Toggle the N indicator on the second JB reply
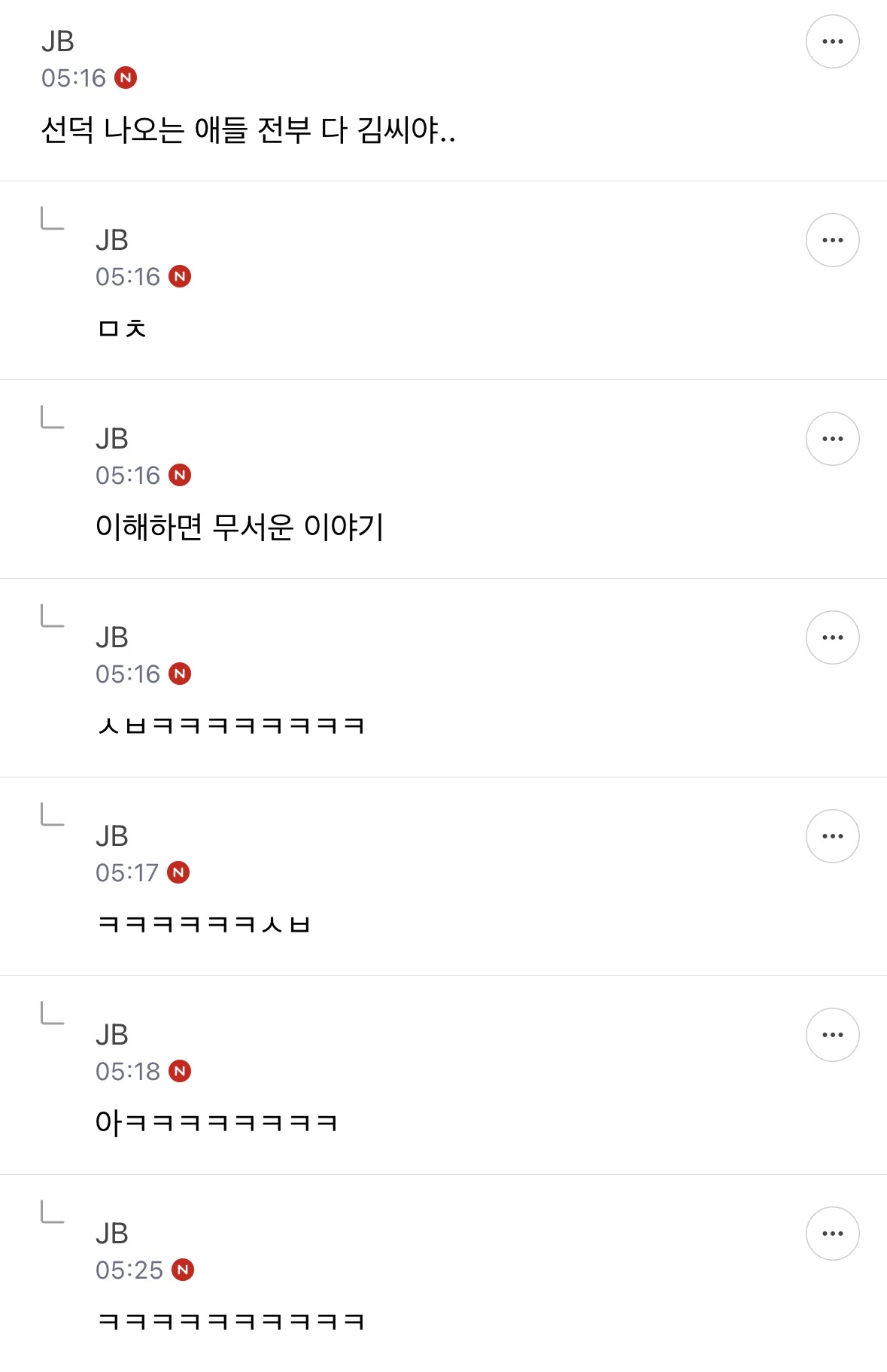Image resolution: width=887 pixels, height=1372 pixels. pos(179,277)
